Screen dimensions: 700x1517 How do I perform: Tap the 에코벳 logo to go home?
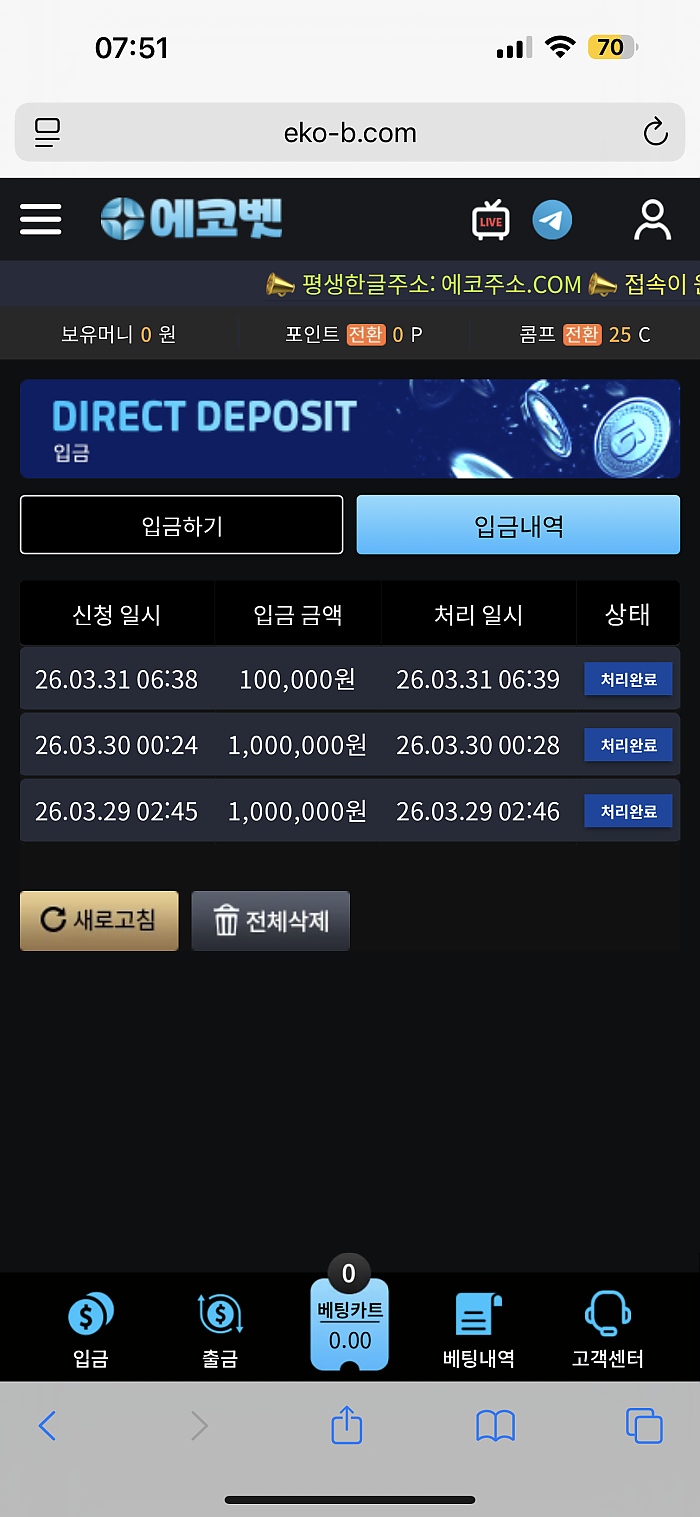[x=192, y=219]
